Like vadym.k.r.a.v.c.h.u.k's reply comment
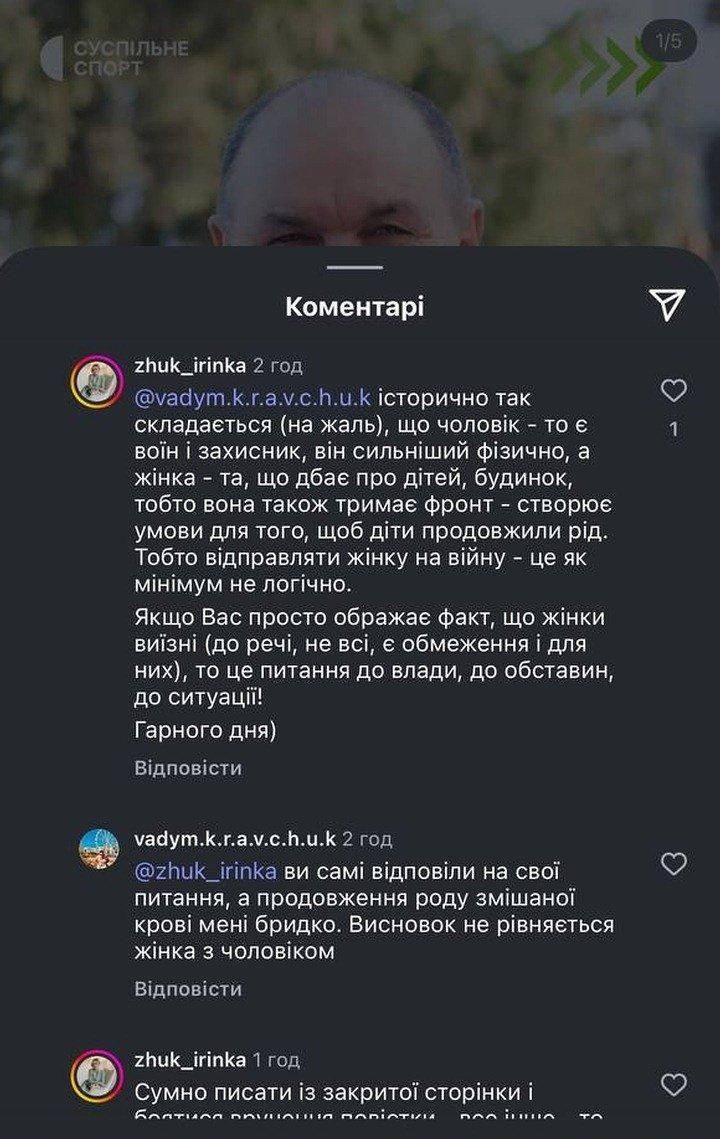 click(x=674, y=863)
